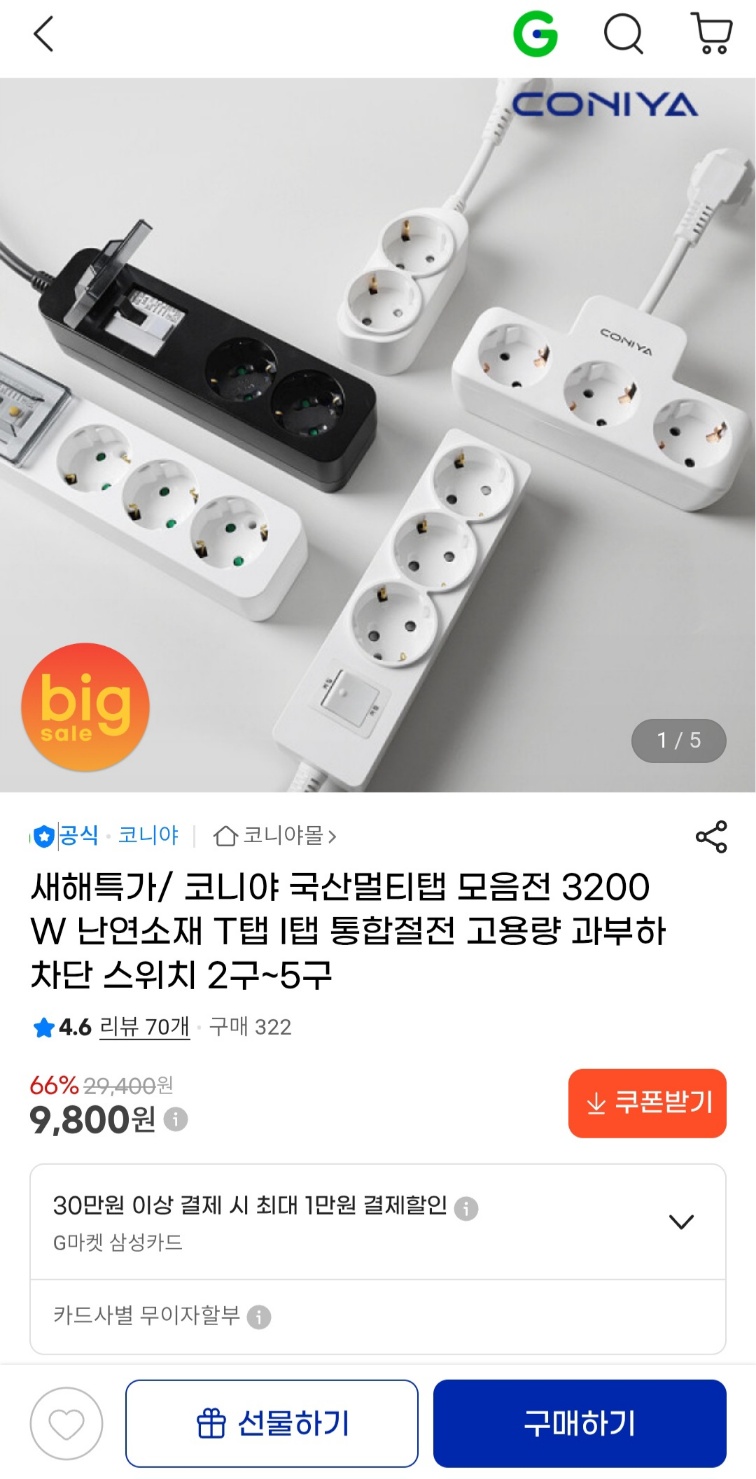Send as a gift with 선물하기
The height and width of the screenshot is (1479, 756).
[271, 1423]
